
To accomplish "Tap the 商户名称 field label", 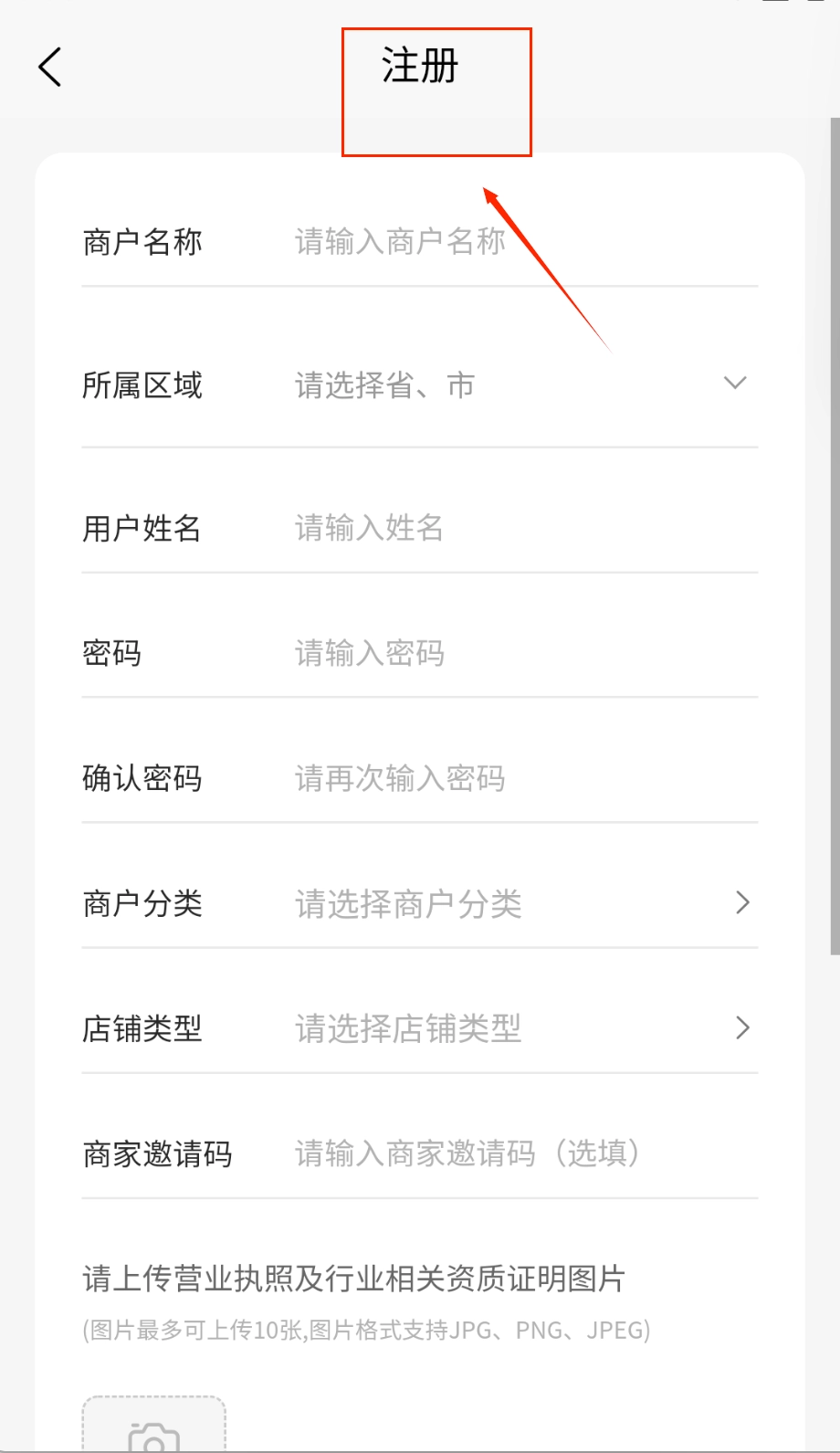I will [x=142, y=240].
